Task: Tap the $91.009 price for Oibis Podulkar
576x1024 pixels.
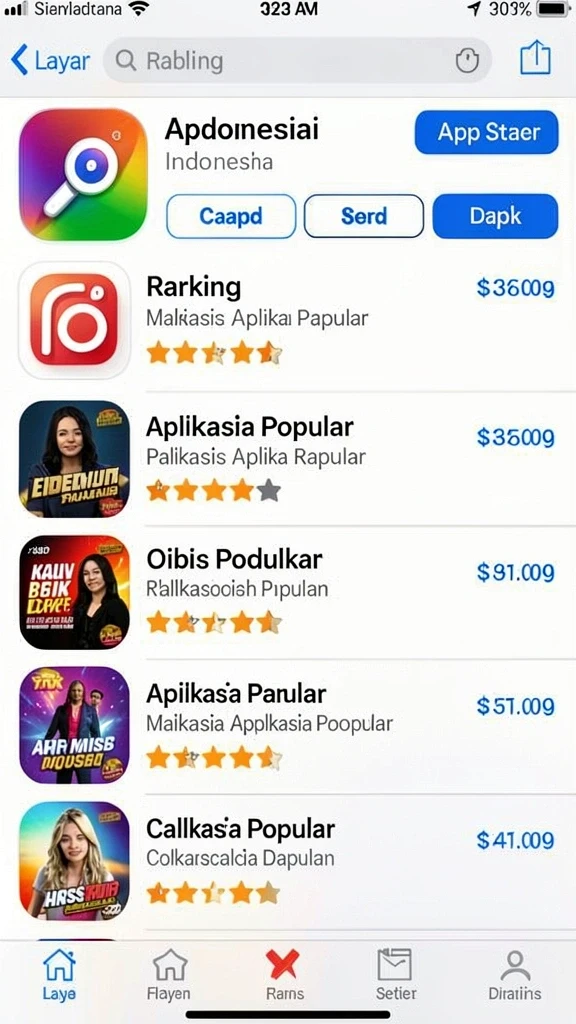Action: (x=516, y=573)
